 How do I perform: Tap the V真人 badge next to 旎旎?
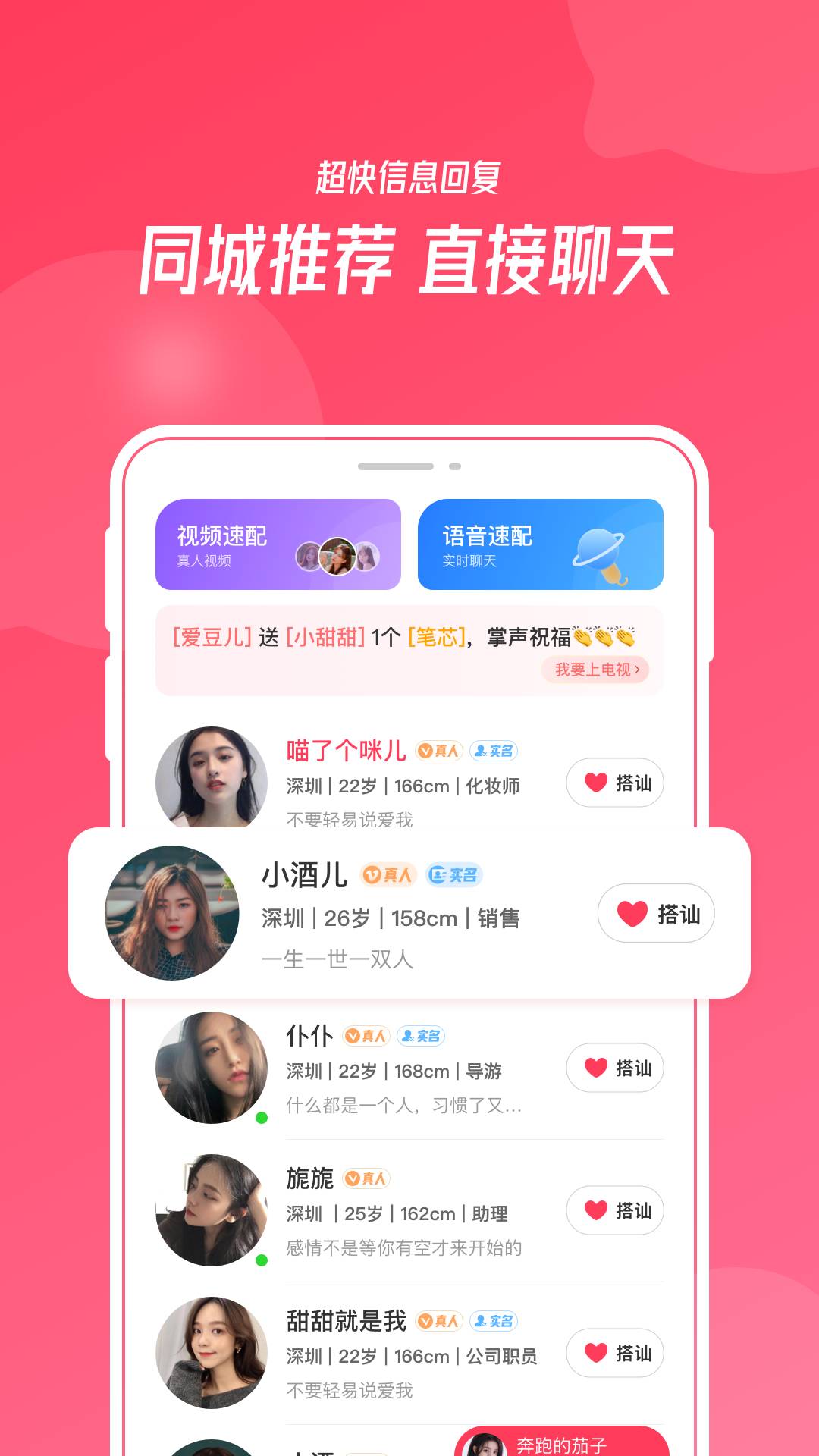click(366, 1179)
